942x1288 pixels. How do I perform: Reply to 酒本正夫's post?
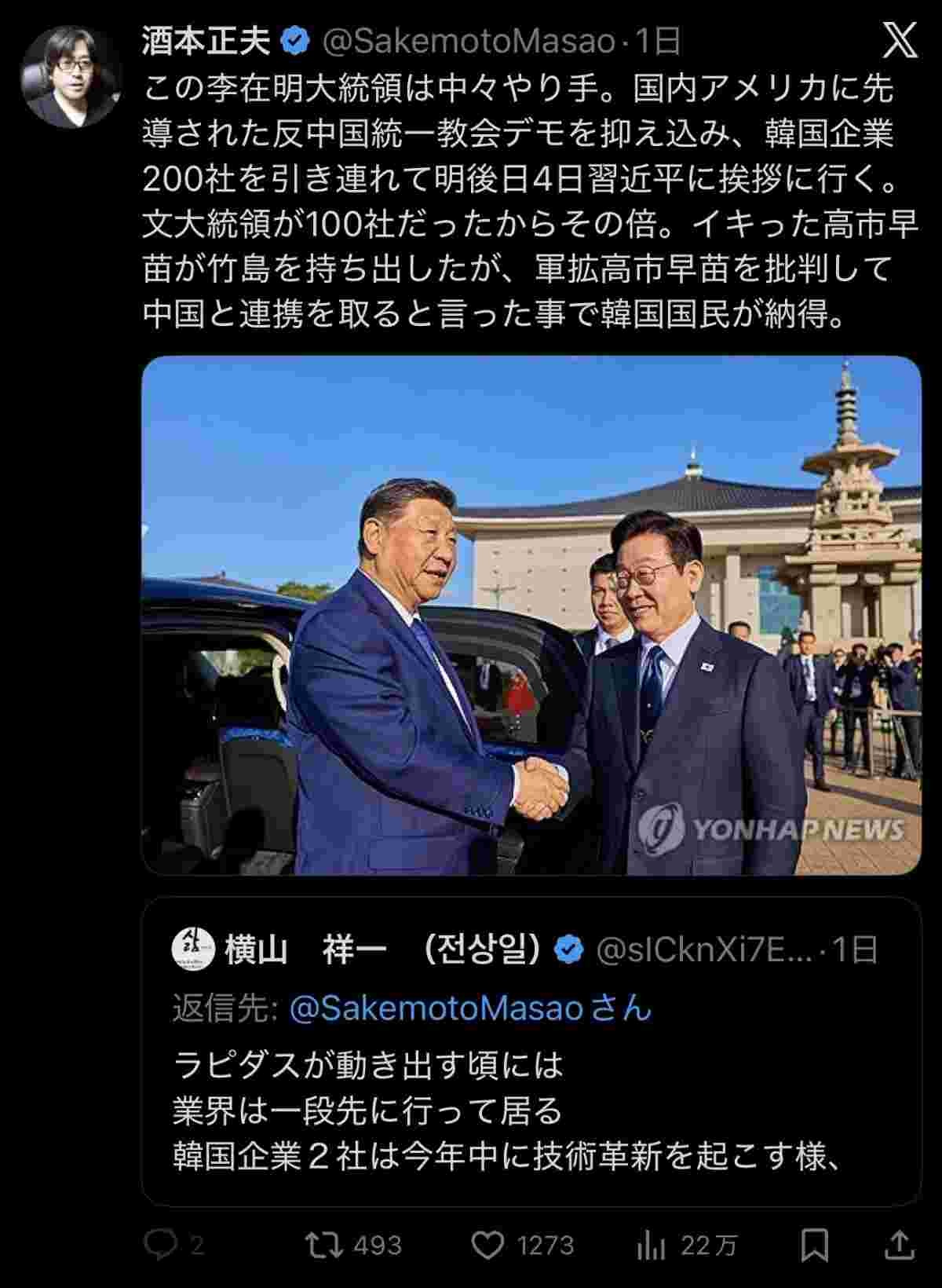pyautogui.click(x=162, y=1245)
